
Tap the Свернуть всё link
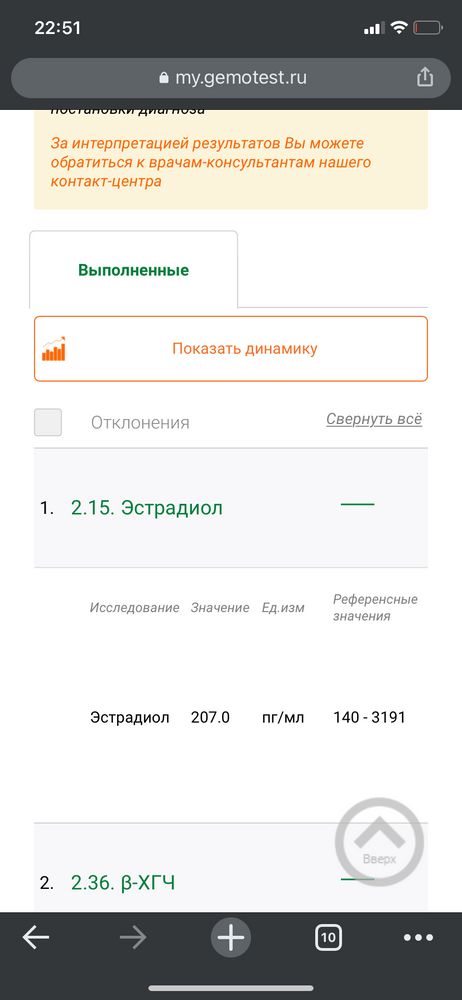click(374, 419)
